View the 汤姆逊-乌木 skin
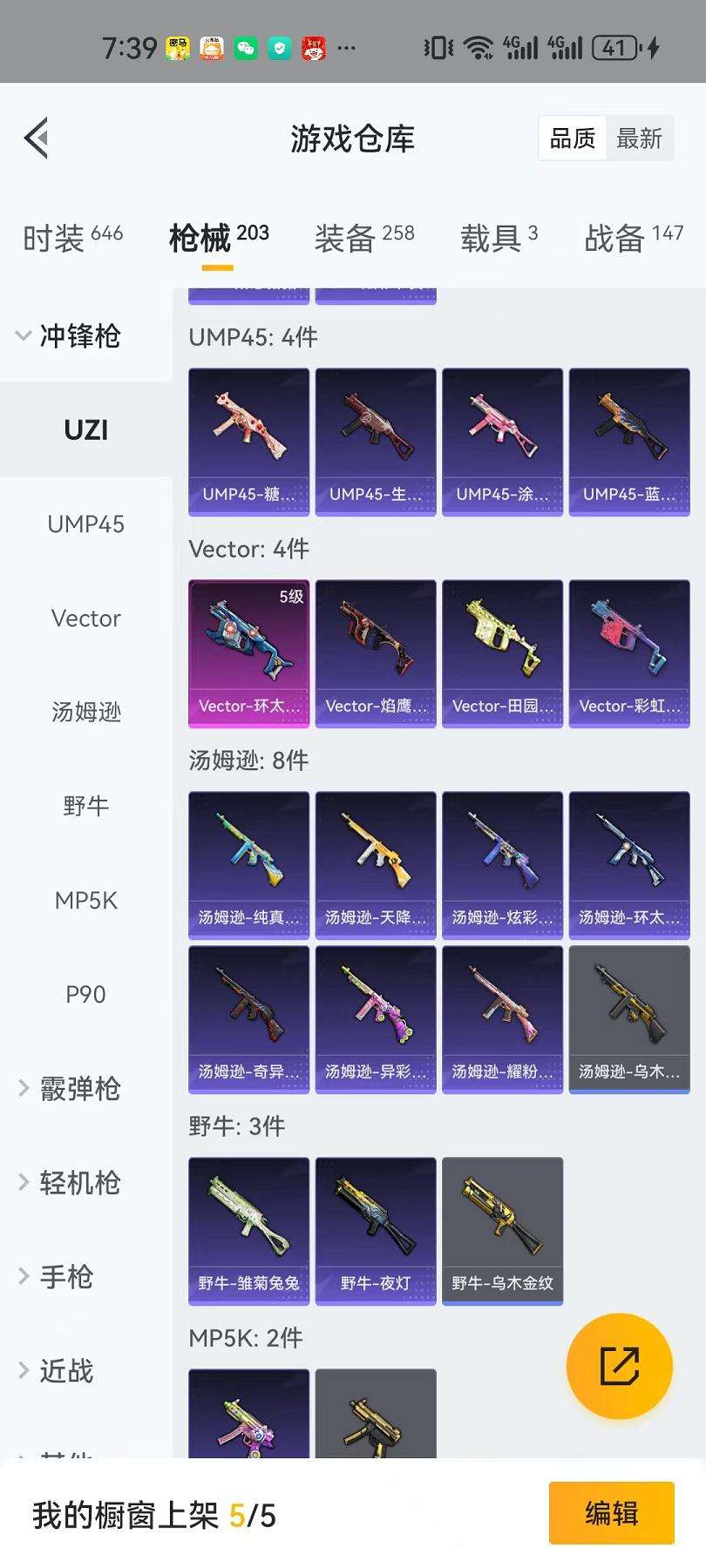706x1568 pixels. [629, 1019]
